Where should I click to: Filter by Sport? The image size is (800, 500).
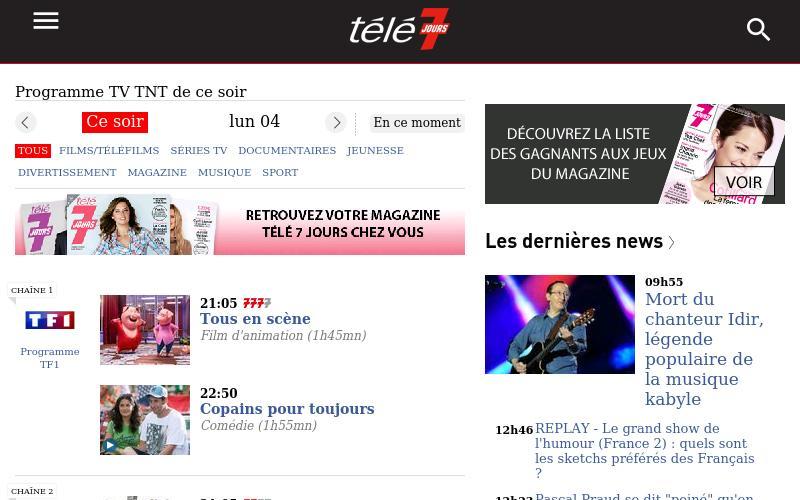(280, 173)
